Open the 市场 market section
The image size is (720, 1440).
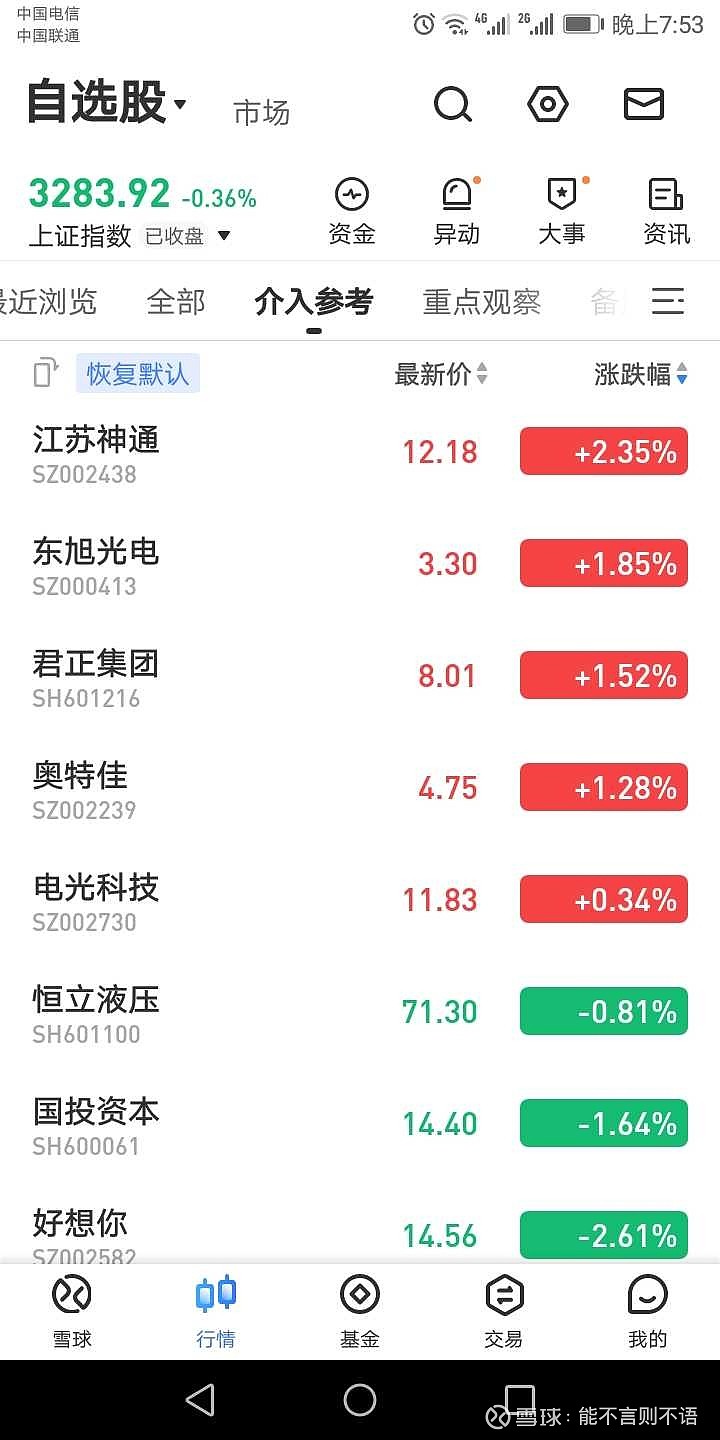coord(260,112)
